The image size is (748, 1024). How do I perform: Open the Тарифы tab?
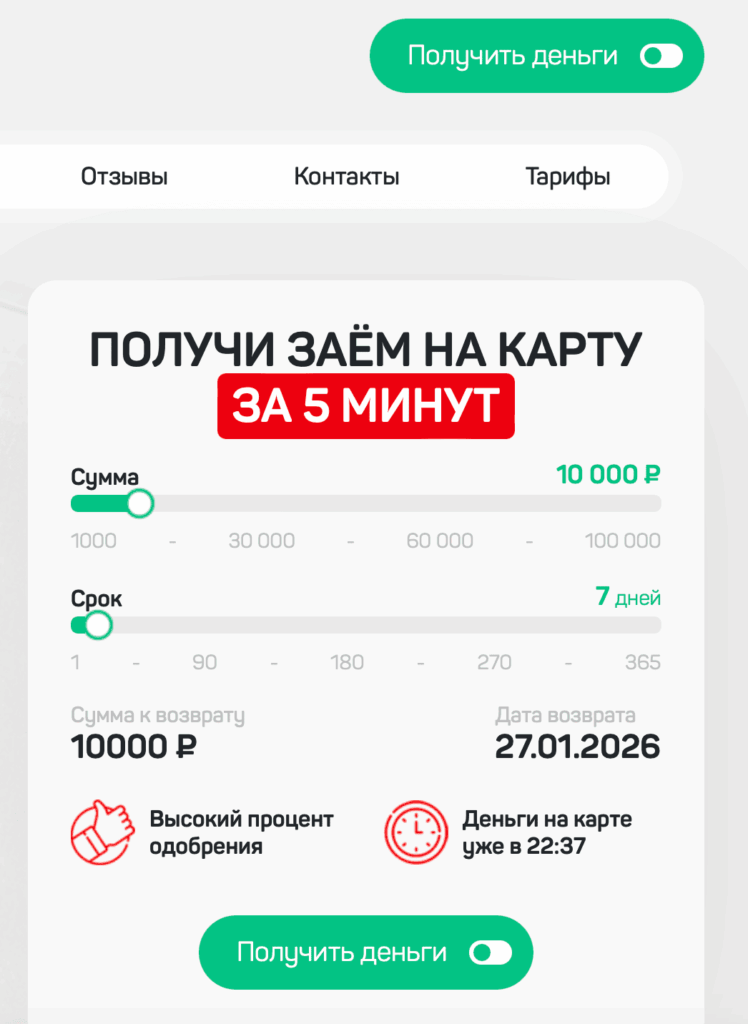[567, 177]
